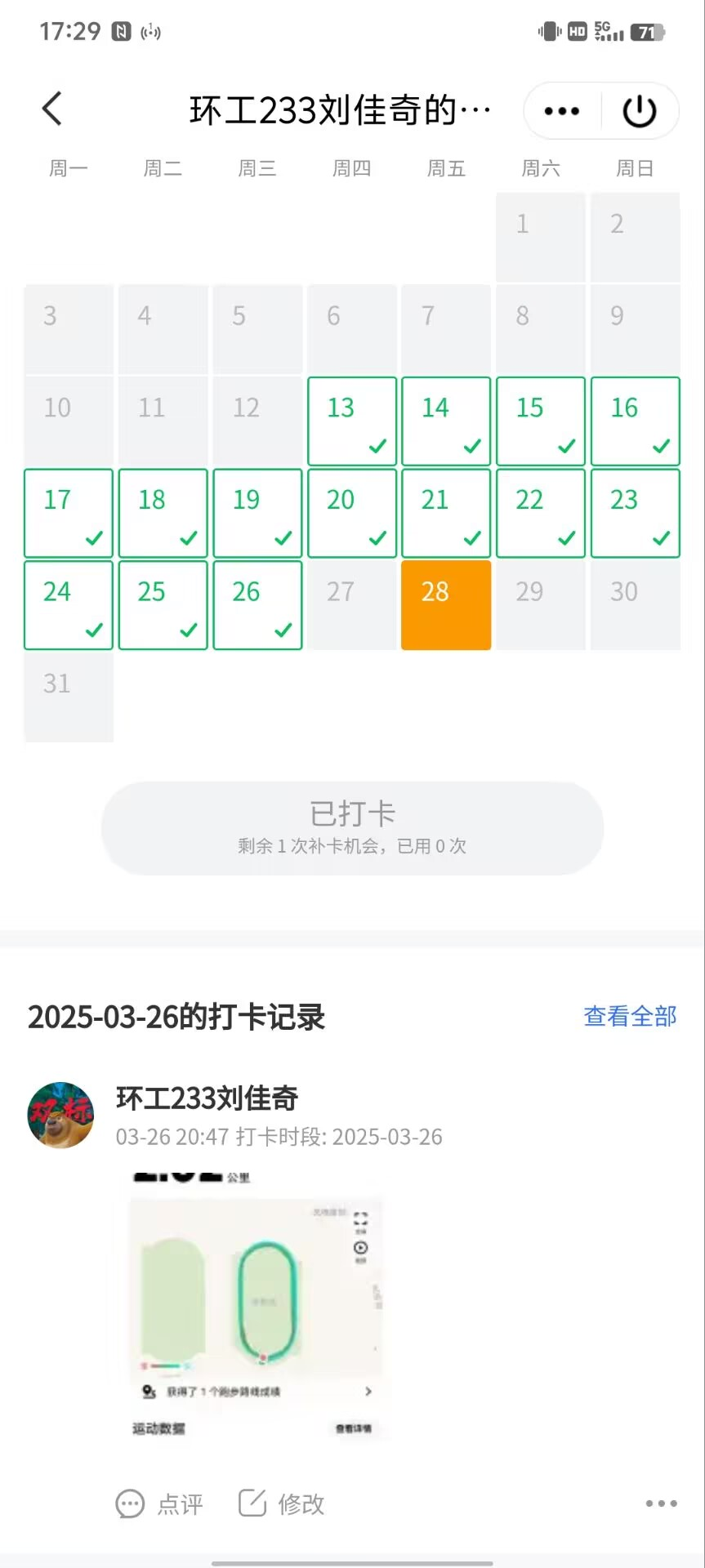Edit the check-in record via 修改
Image resolution: width=705 pixels, height=1568 pixels.
pos(282,1503)
